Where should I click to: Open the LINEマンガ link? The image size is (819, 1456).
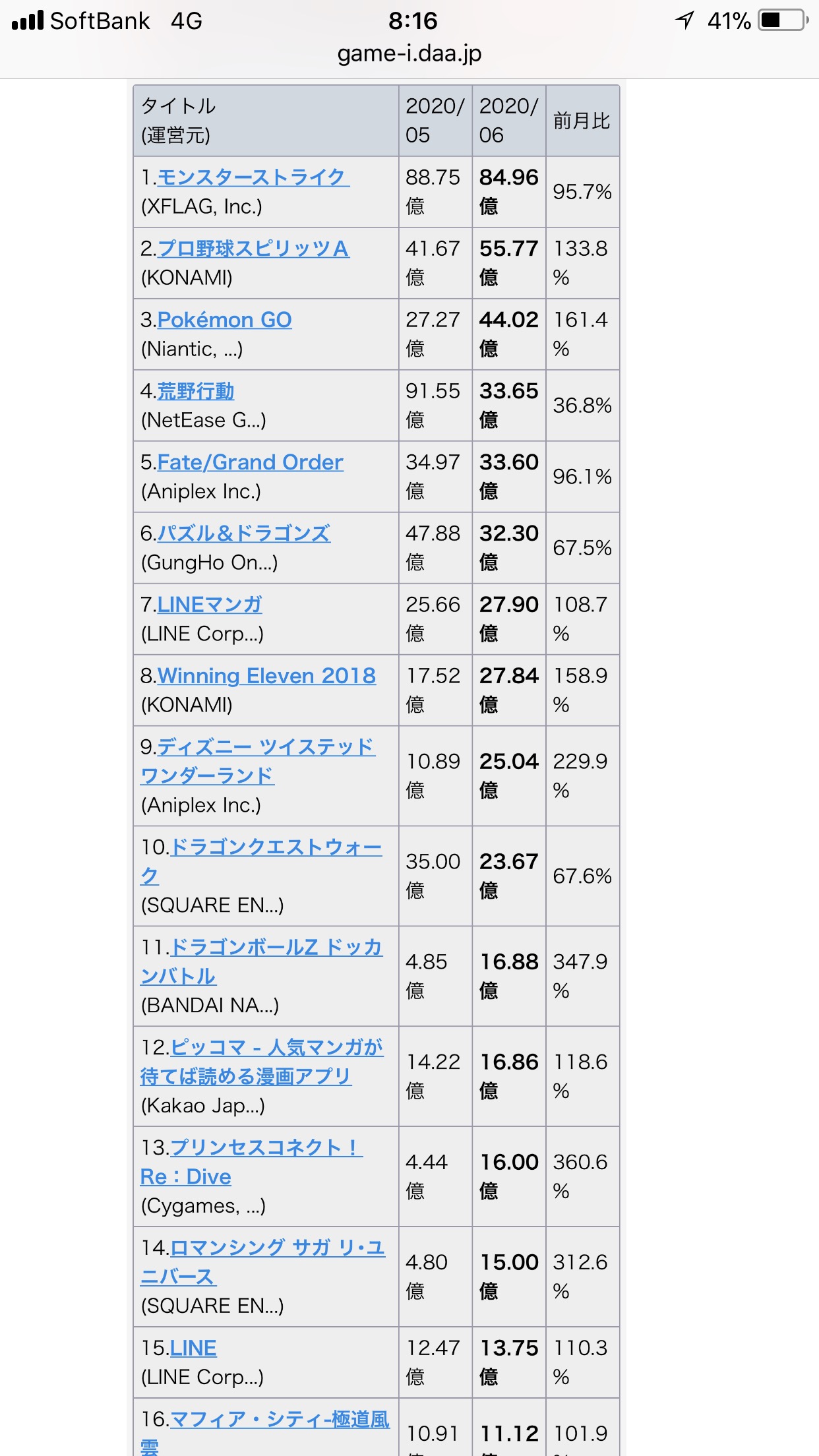pos(210,605)
